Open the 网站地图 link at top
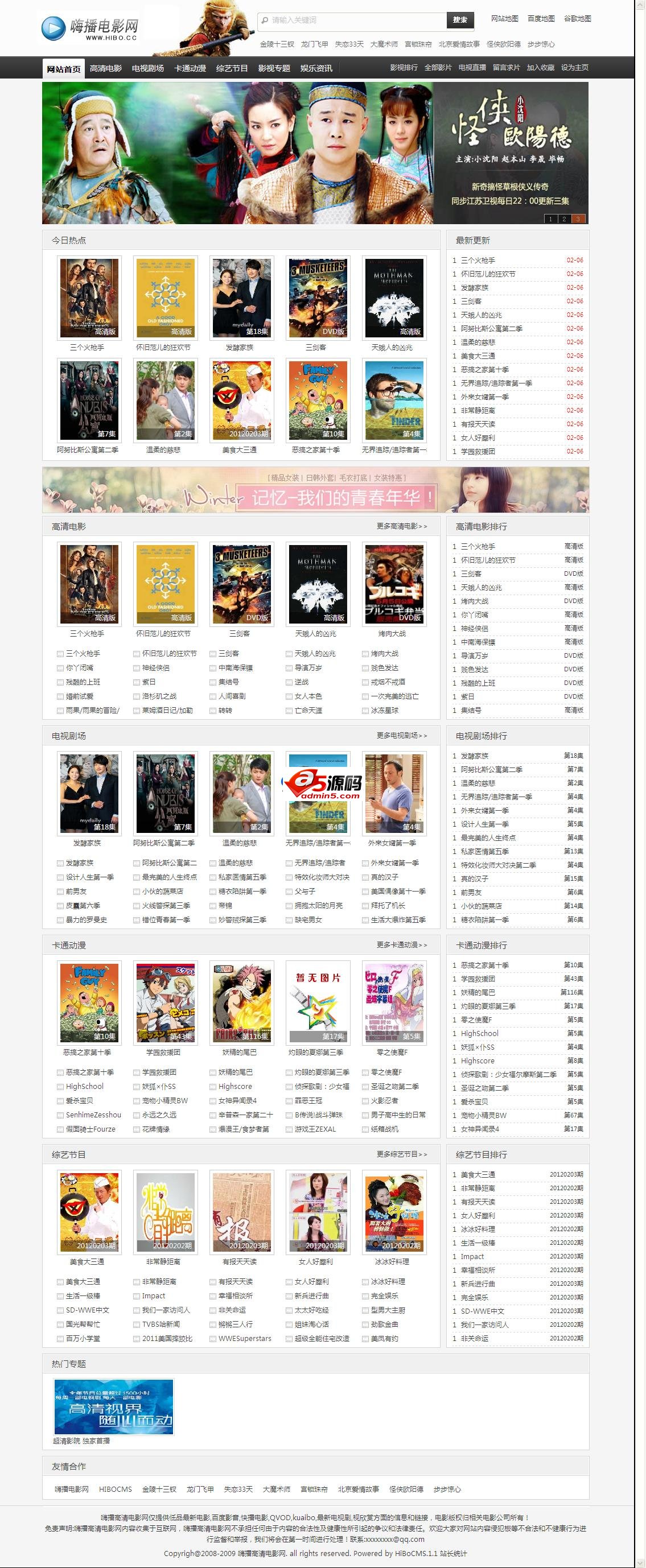646x1568 pixels. (x=504, y=19)
